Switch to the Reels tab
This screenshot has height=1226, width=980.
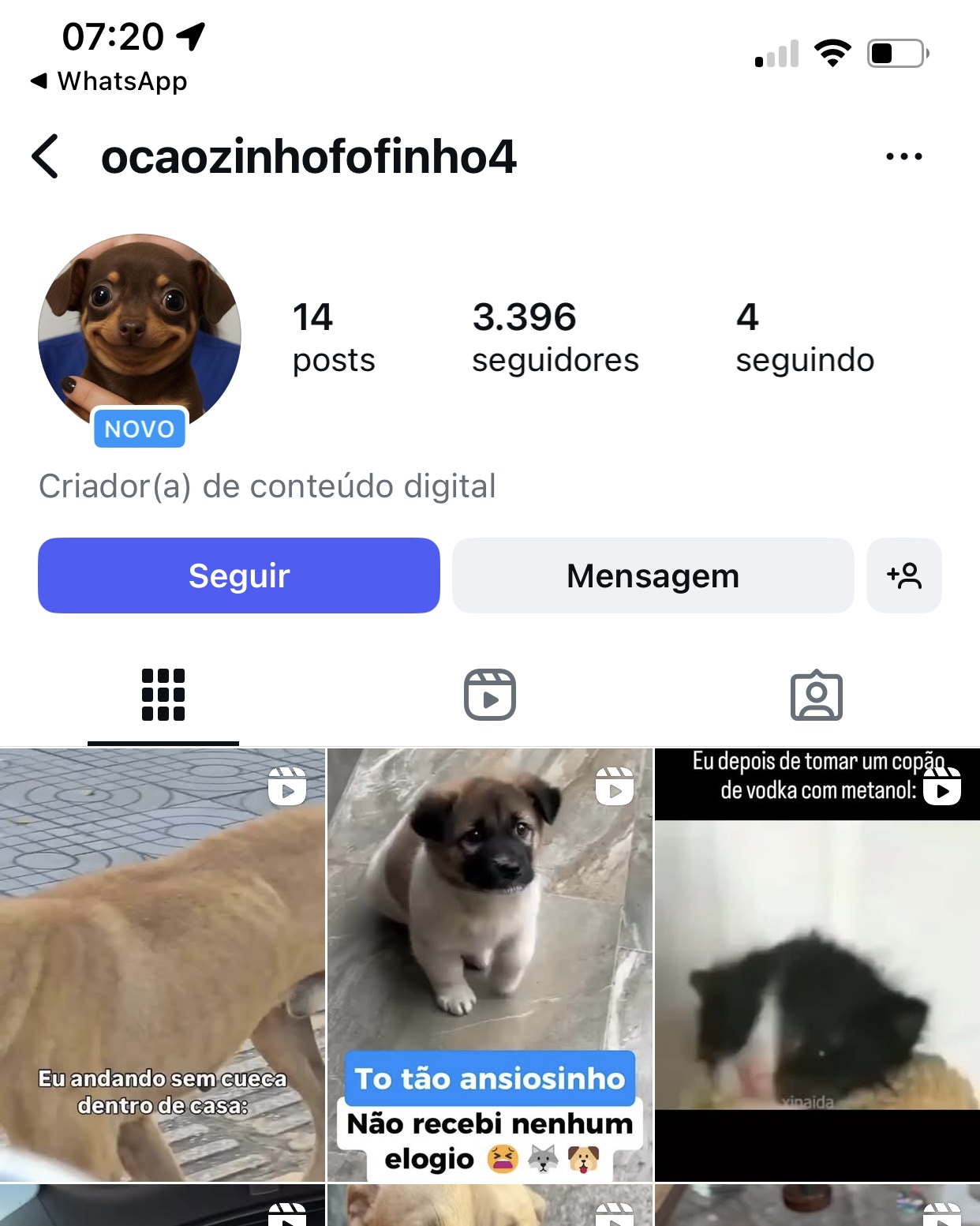click(x=489, y=695)
